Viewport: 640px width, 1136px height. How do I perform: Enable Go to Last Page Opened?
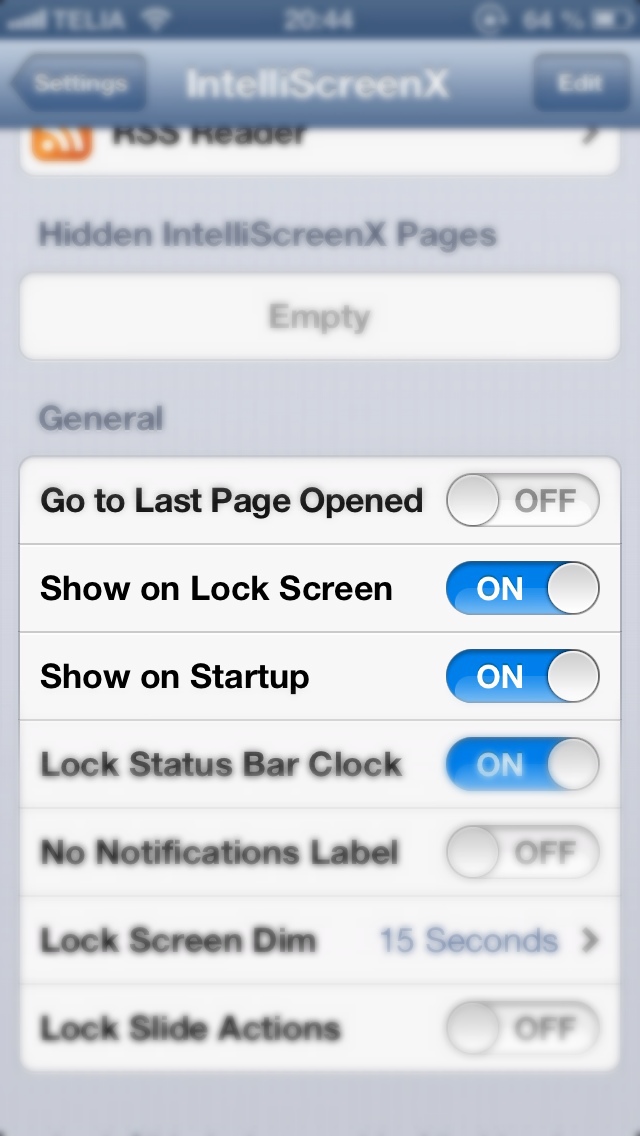point(523,500)
